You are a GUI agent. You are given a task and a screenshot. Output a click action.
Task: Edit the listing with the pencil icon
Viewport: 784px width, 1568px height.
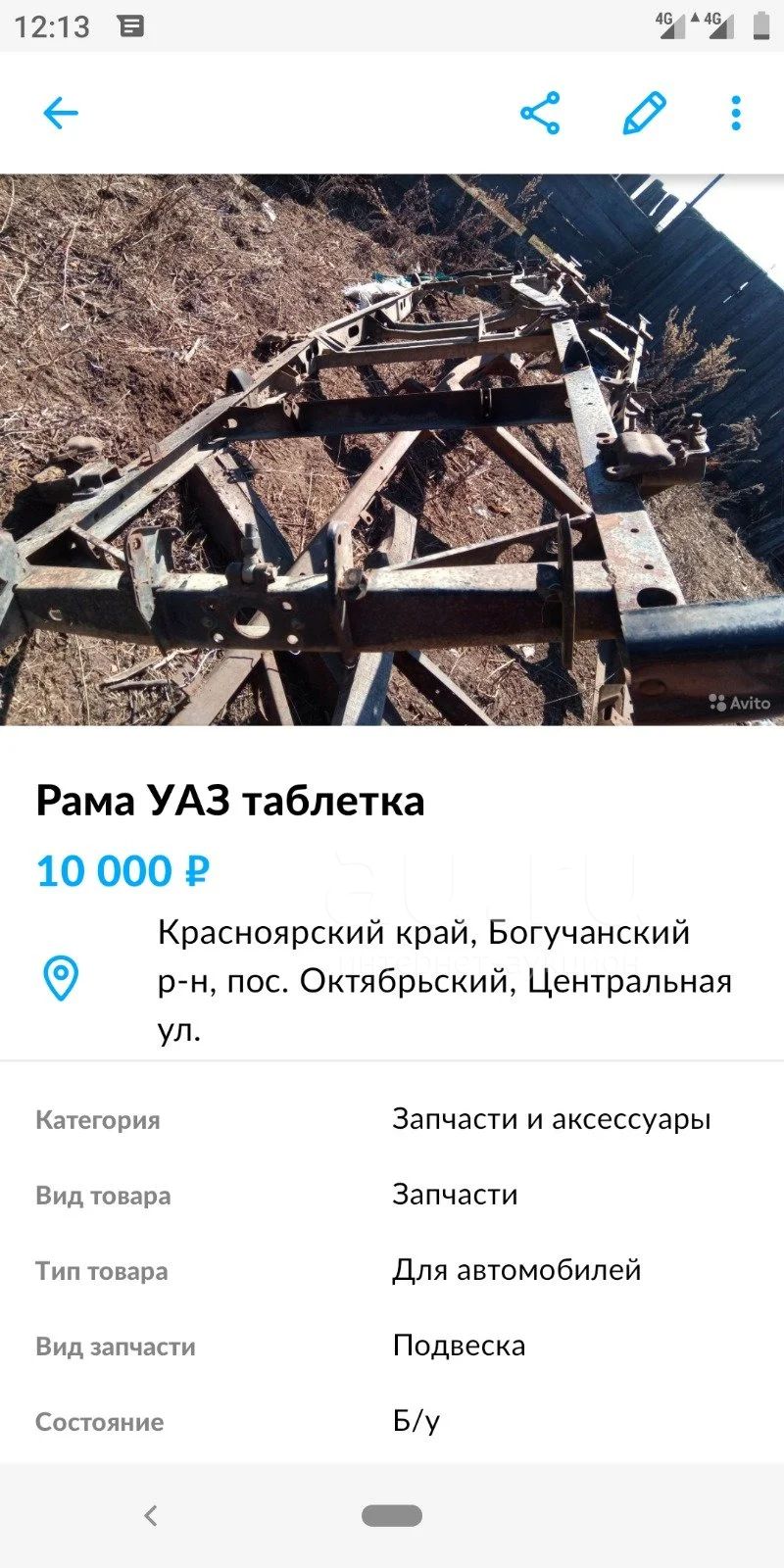[645, 114]
